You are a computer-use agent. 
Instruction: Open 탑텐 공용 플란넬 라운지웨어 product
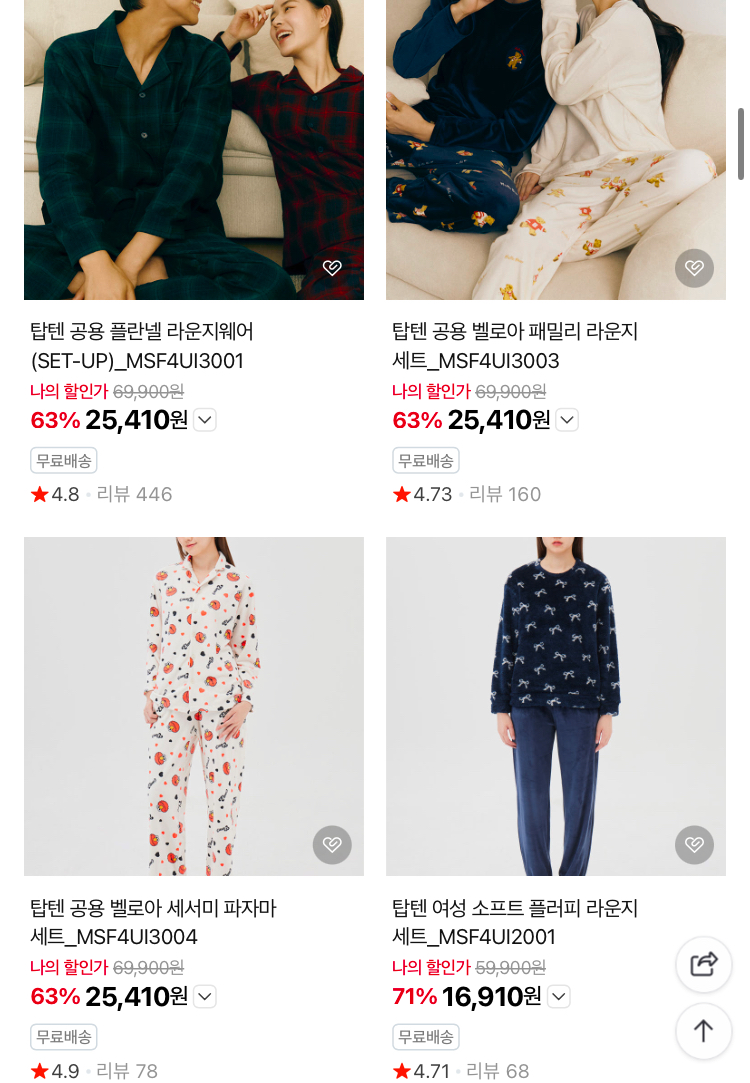click(142, 345)
